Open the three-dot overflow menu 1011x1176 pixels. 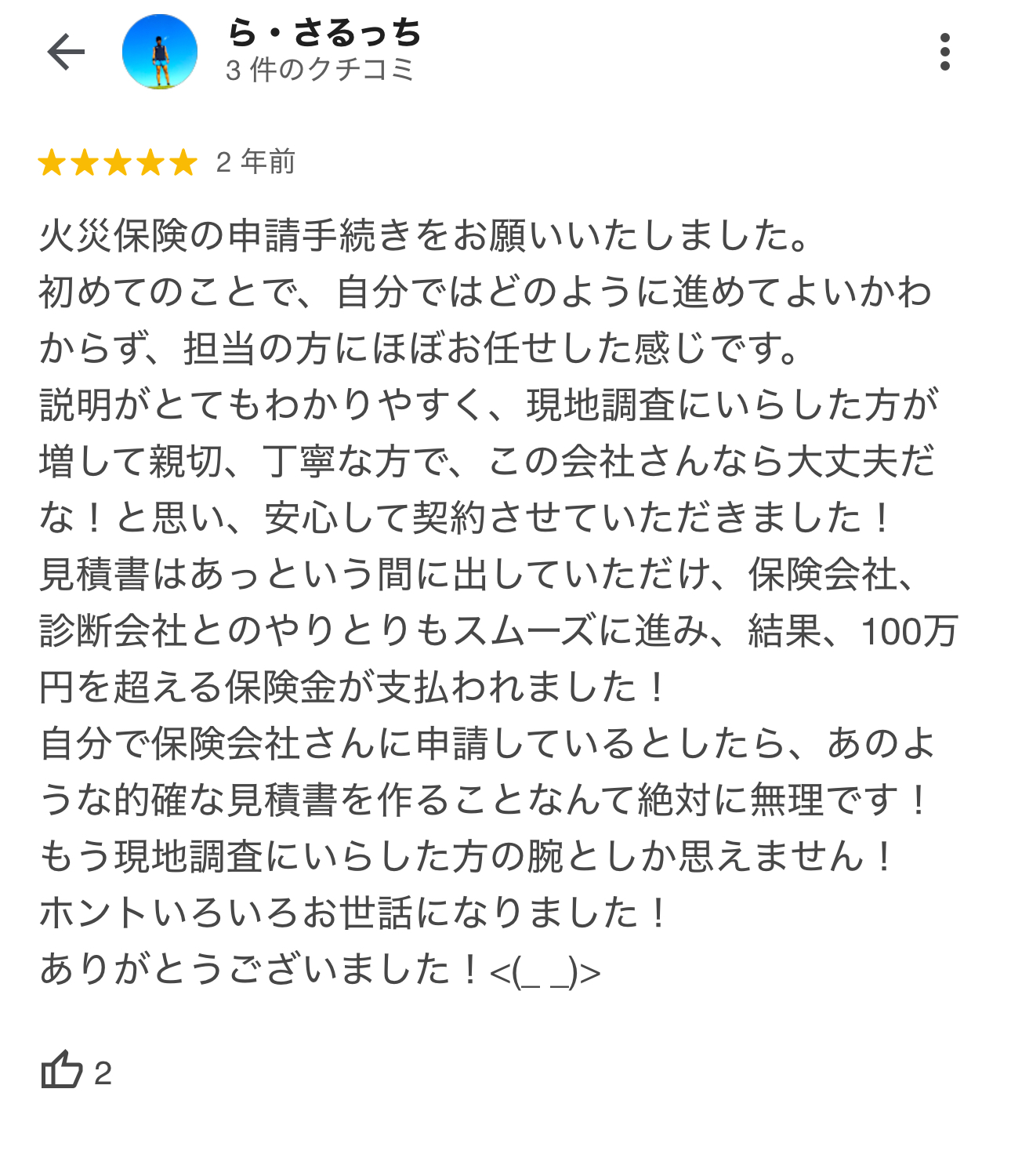point(944,53)
